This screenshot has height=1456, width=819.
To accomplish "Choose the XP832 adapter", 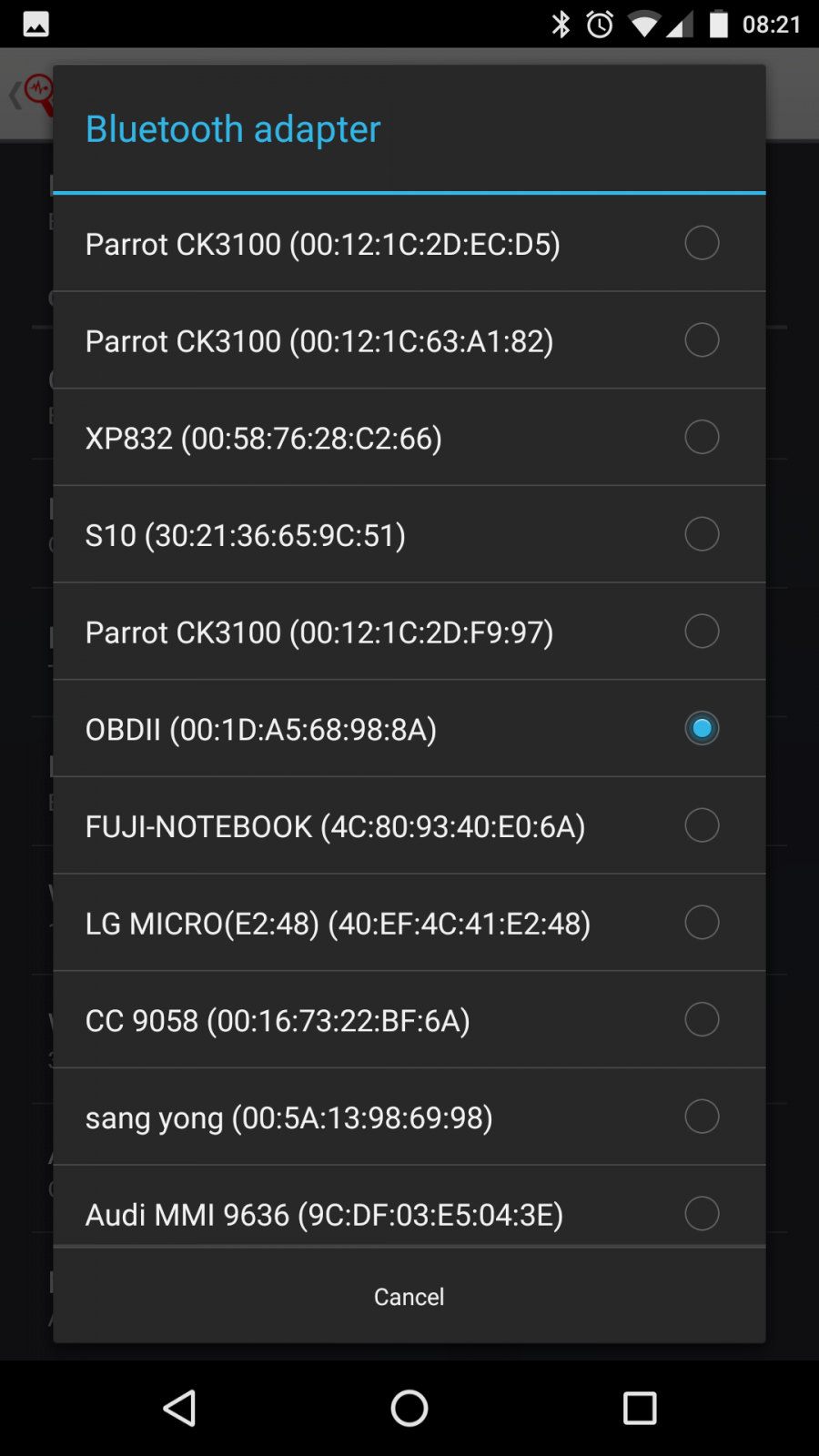I will [x=409, y=438].
